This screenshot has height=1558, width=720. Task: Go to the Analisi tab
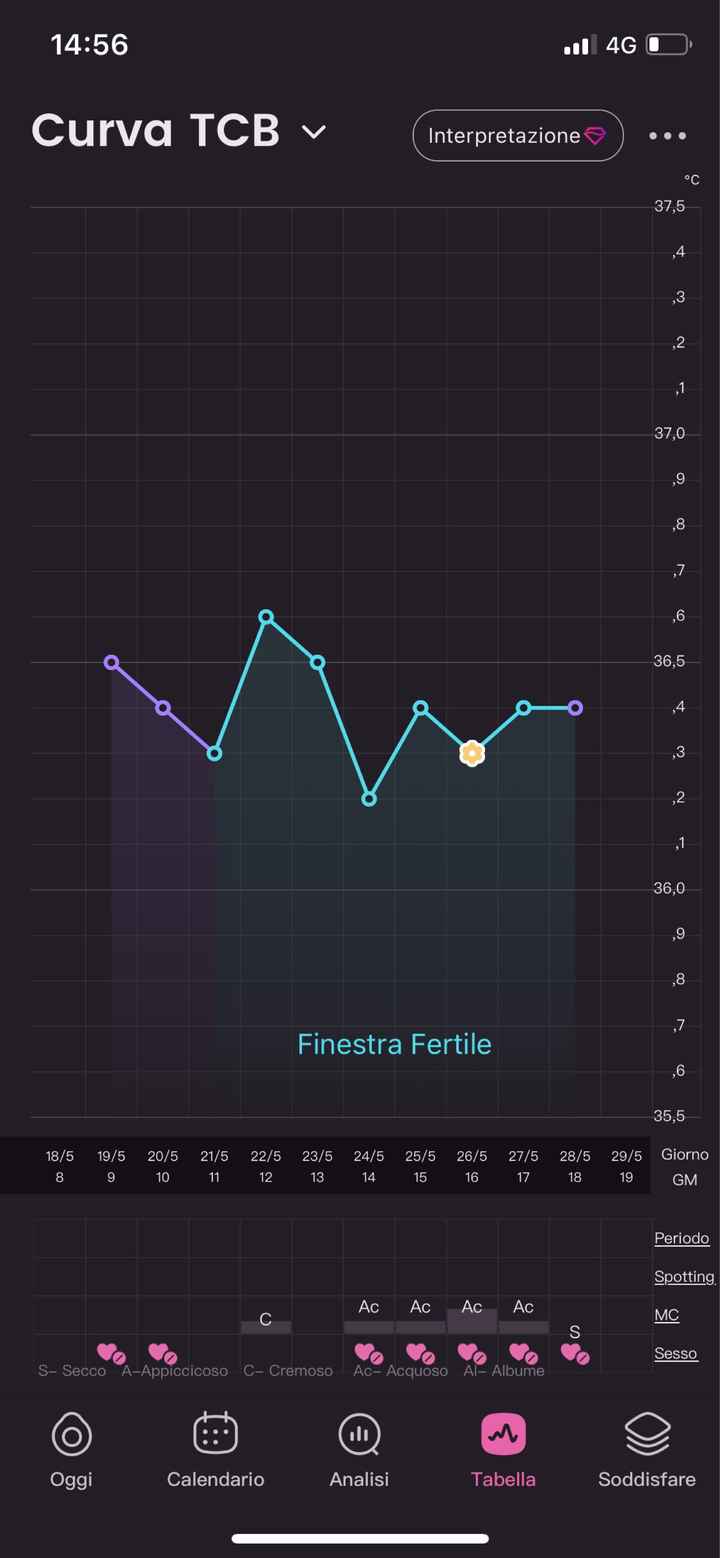359,1451
